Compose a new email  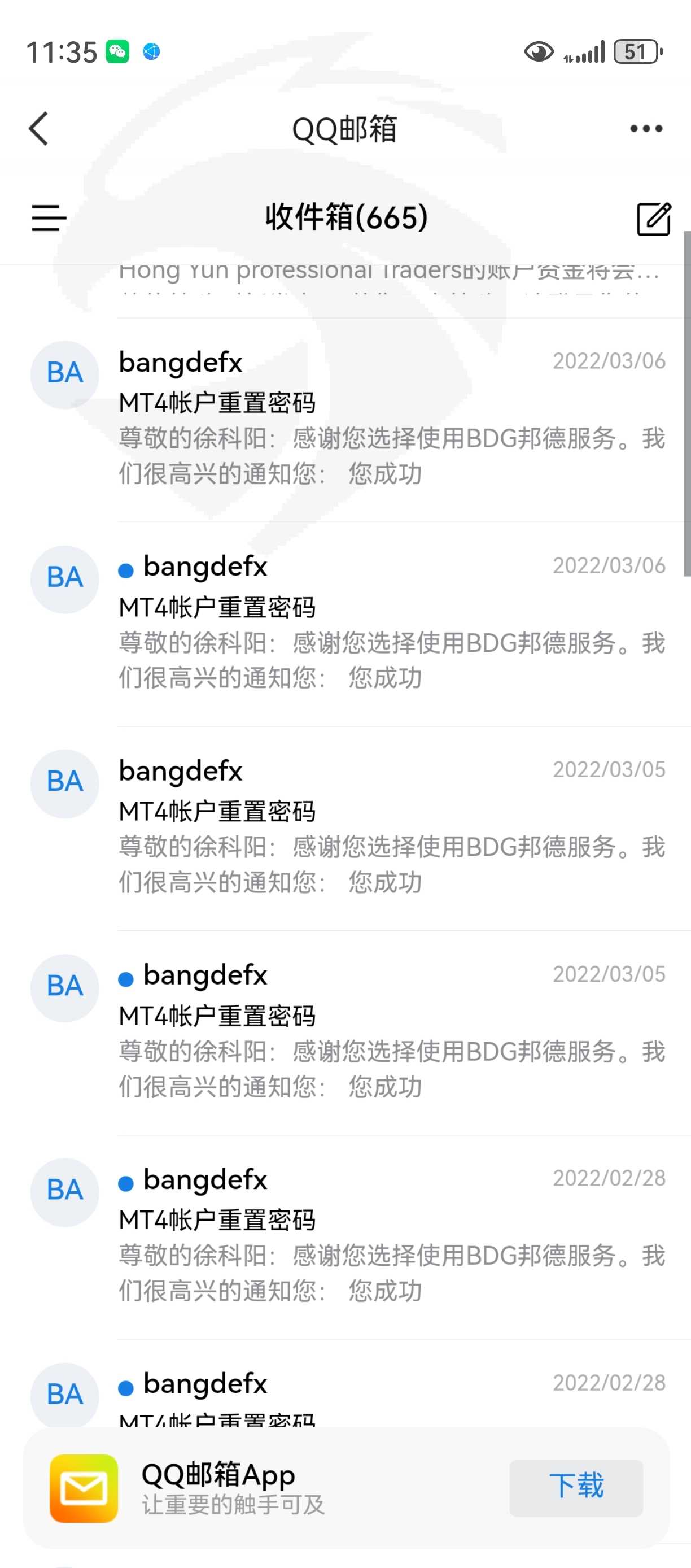tap(654, 219)
